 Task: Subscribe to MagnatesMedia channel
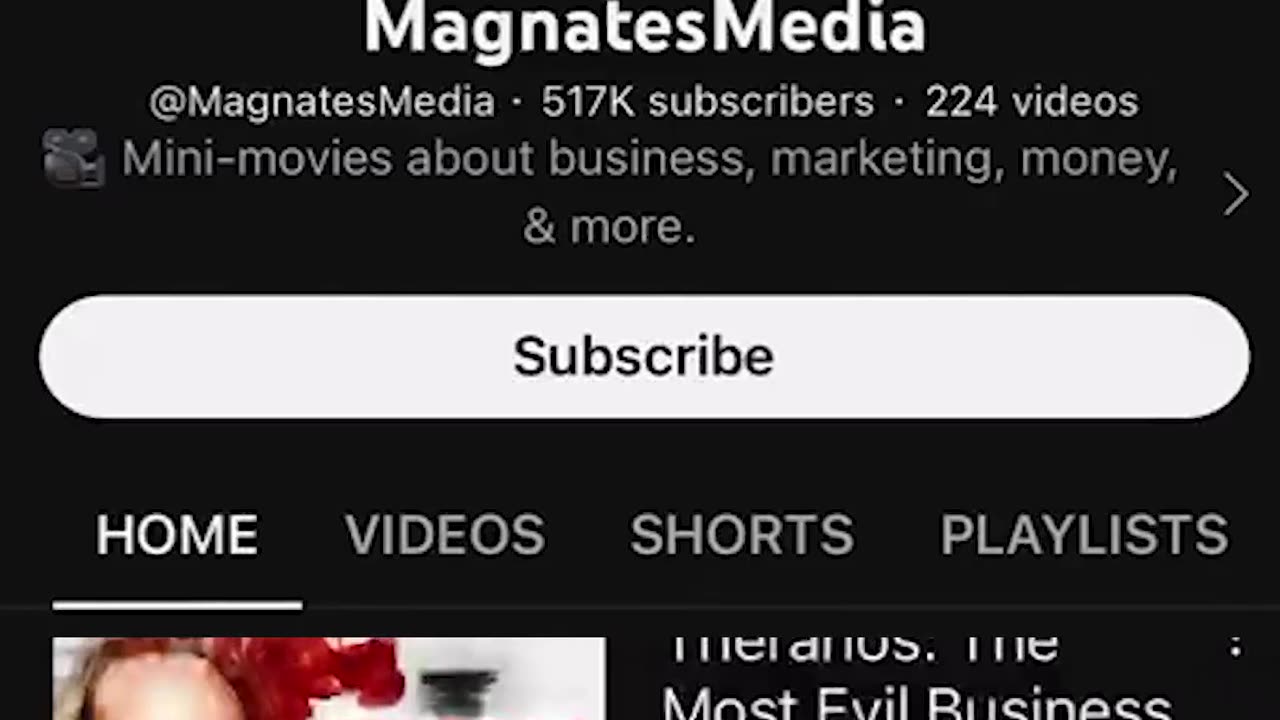coord(643,356)
